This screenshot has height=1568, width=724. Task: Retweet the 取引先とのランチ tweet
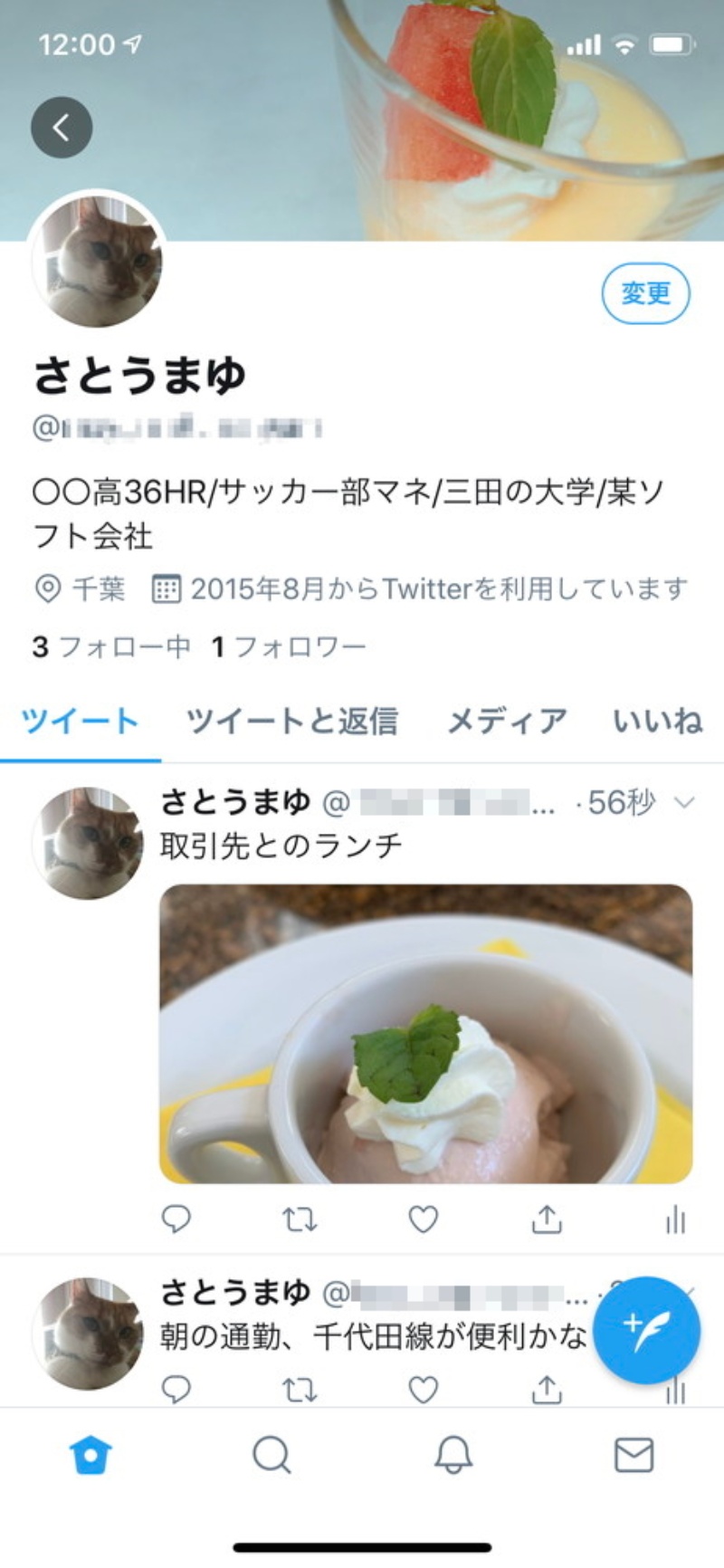click(x=300, y=1219)
